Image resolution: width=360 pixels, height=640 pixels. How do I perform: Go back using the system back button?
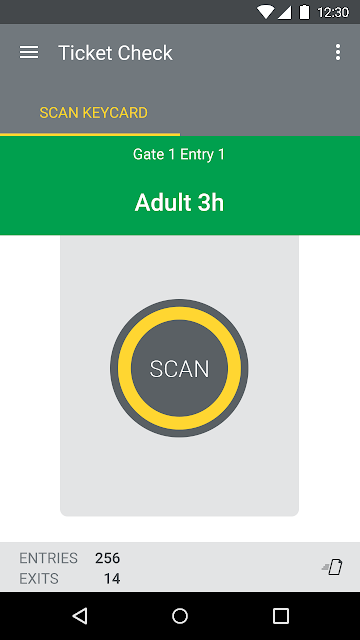80,616
